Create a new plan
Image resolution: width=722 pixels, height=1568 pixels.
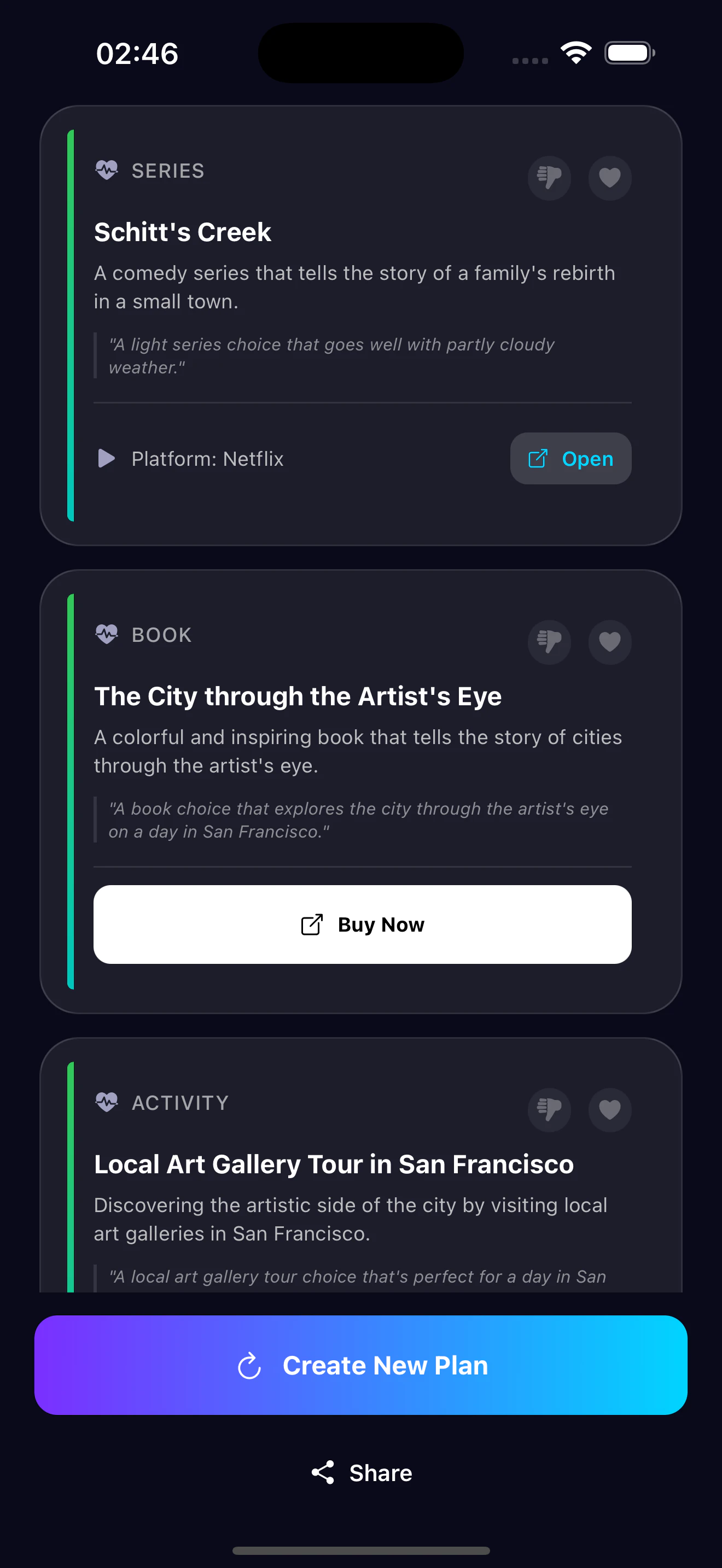click(361, 1365)
